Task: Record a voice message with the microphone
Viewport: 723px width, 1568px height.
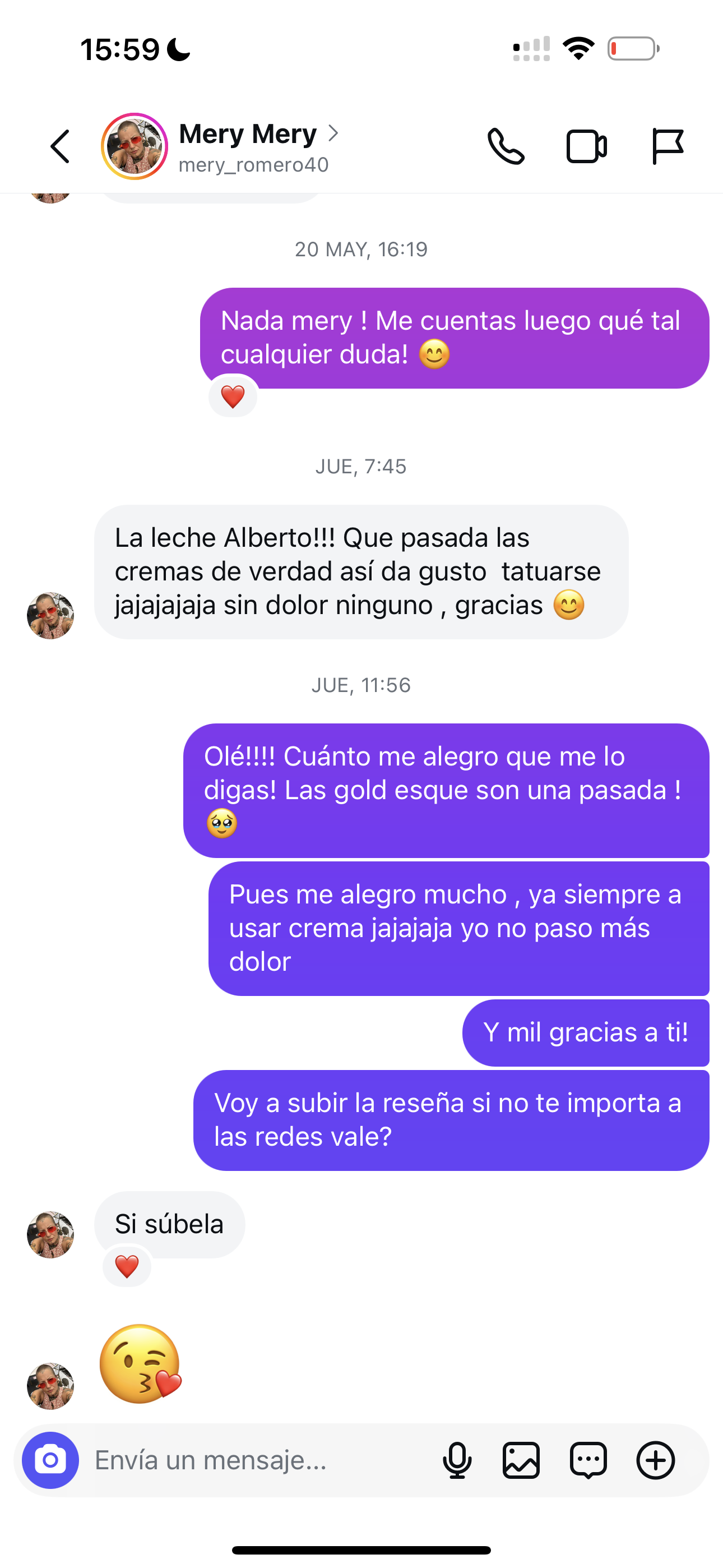Action: point(457,1460)
